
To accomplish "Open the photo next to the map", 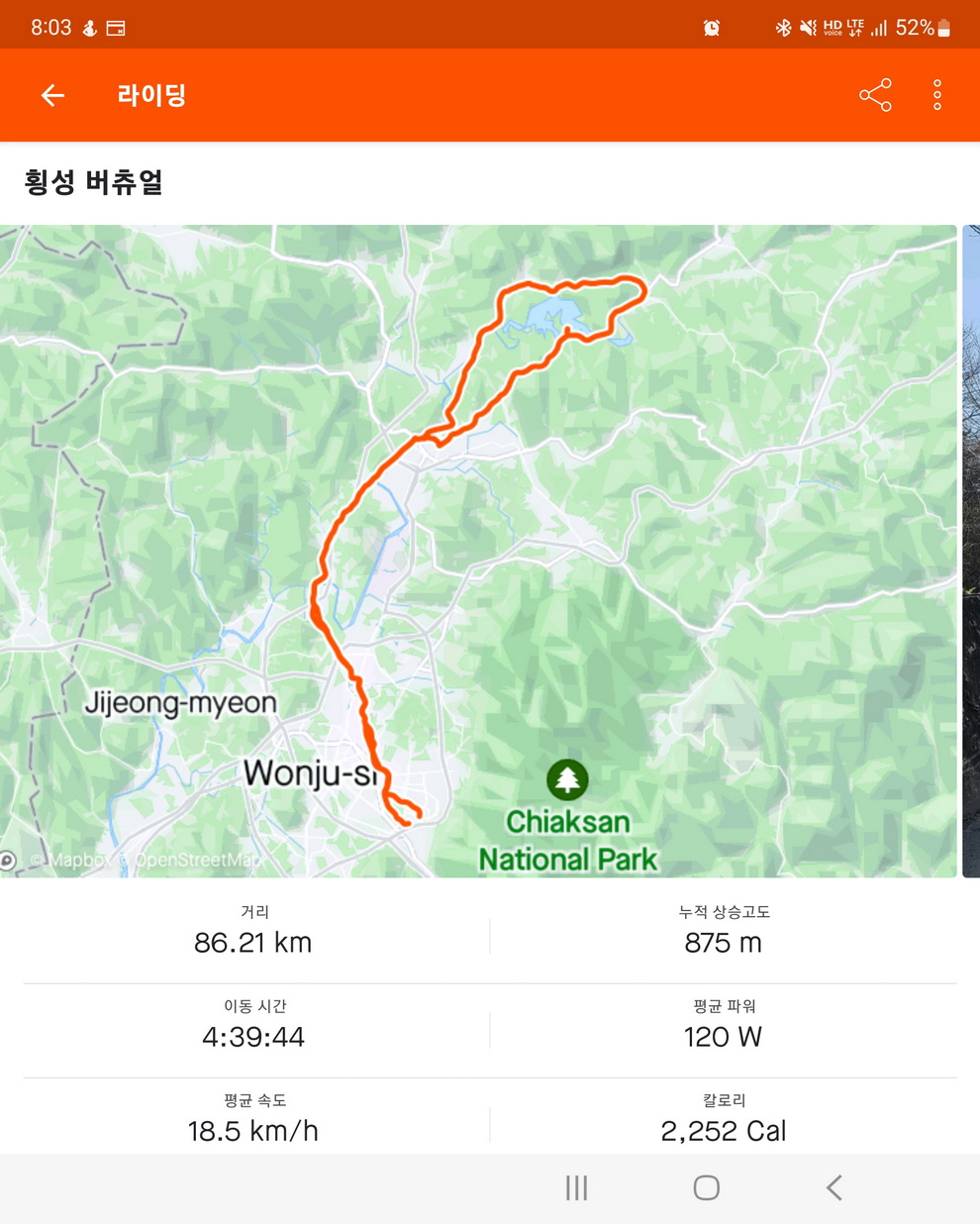I will pos(971,551).
